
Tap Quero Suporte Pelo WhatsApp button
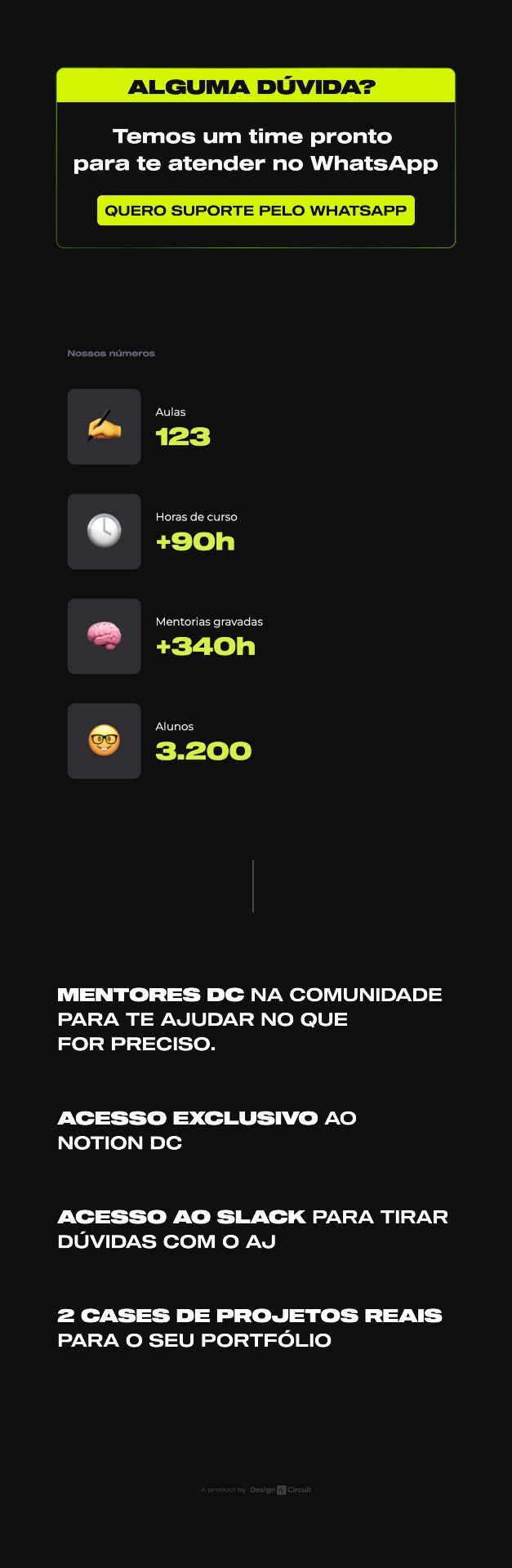pyautogui.click(x=256, y=211)
